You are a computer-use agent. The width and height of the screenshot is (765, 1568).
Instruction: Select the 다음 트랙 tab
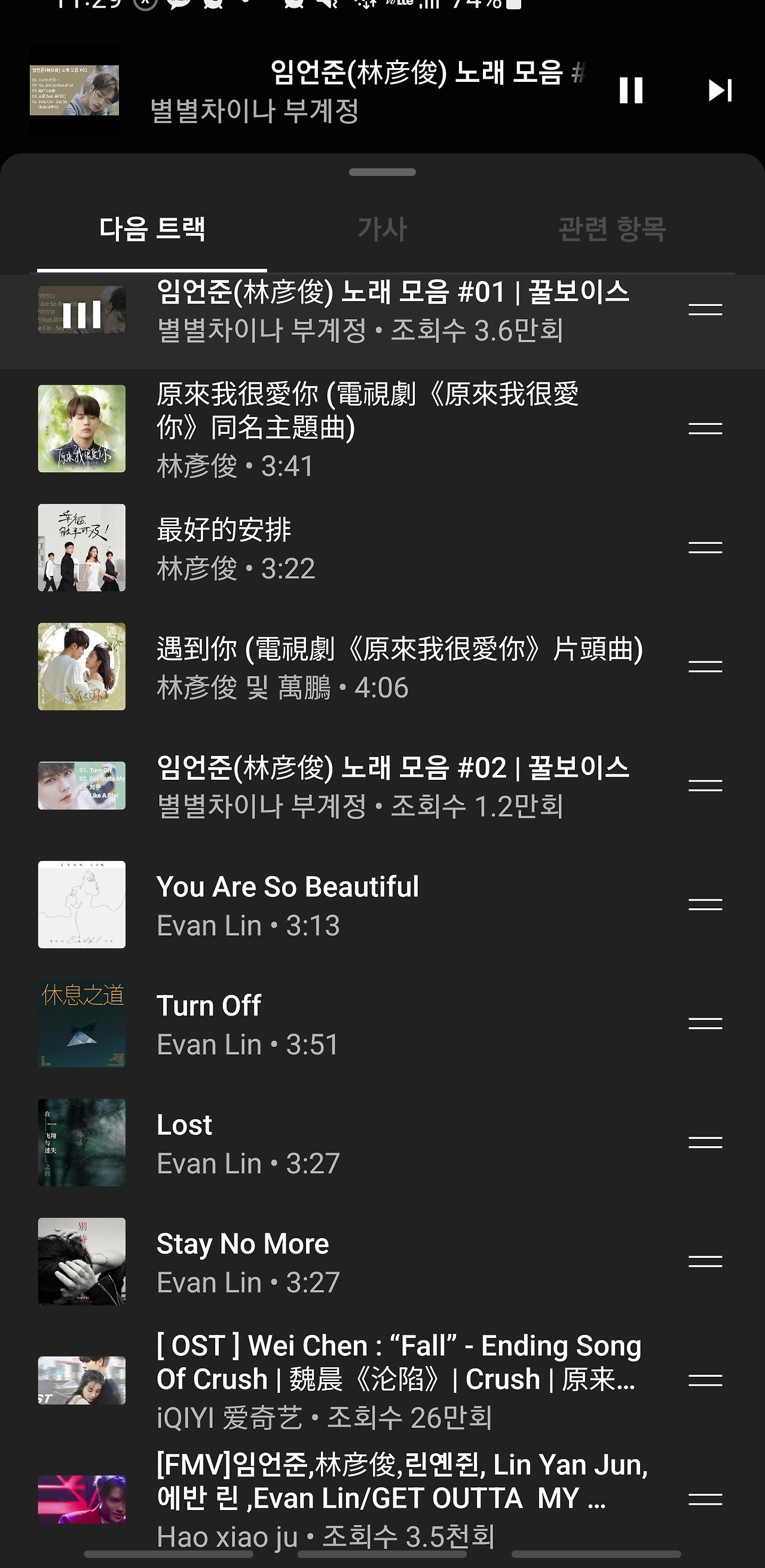pos(152,229)
